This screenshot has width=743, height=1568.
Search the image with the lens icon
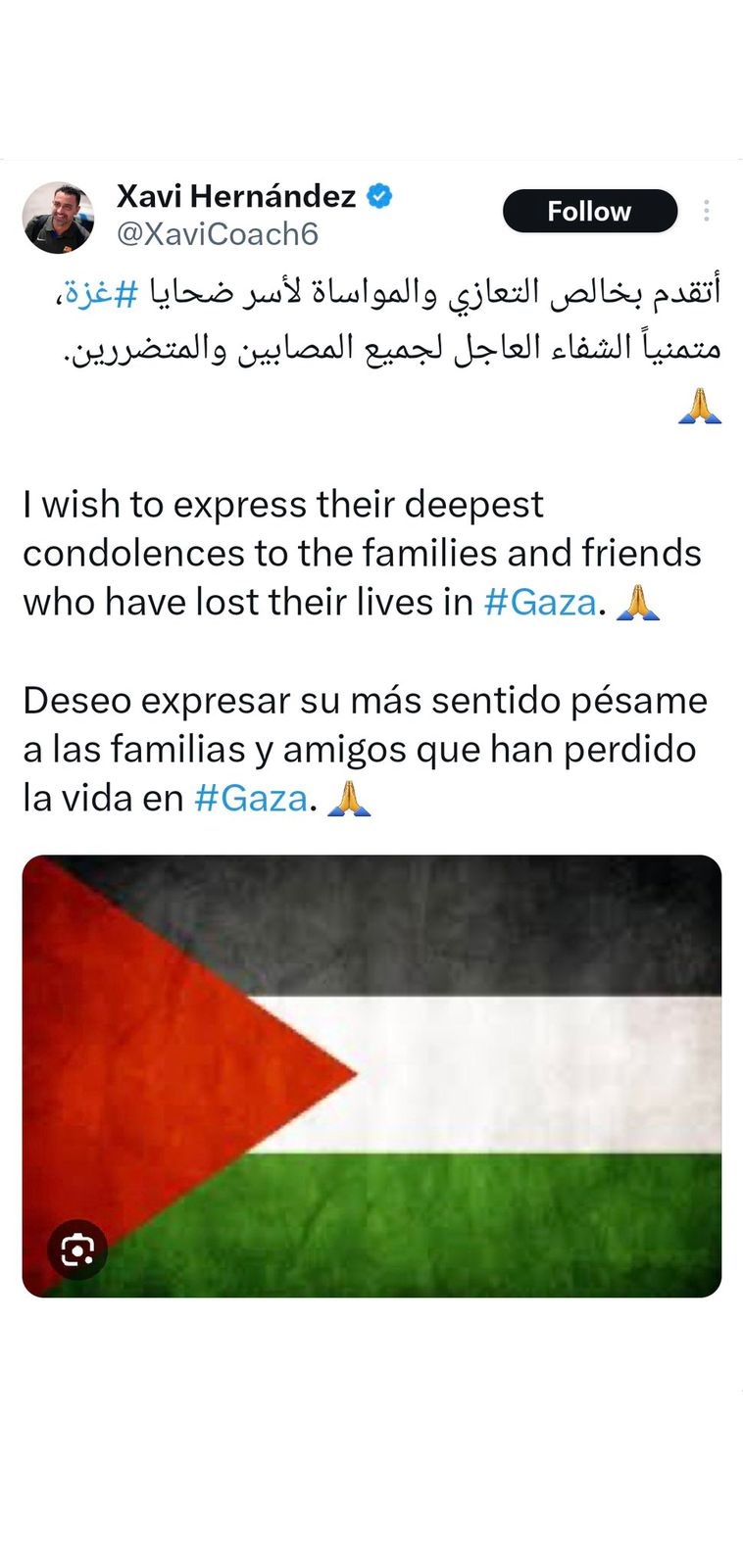[77, 1249]
